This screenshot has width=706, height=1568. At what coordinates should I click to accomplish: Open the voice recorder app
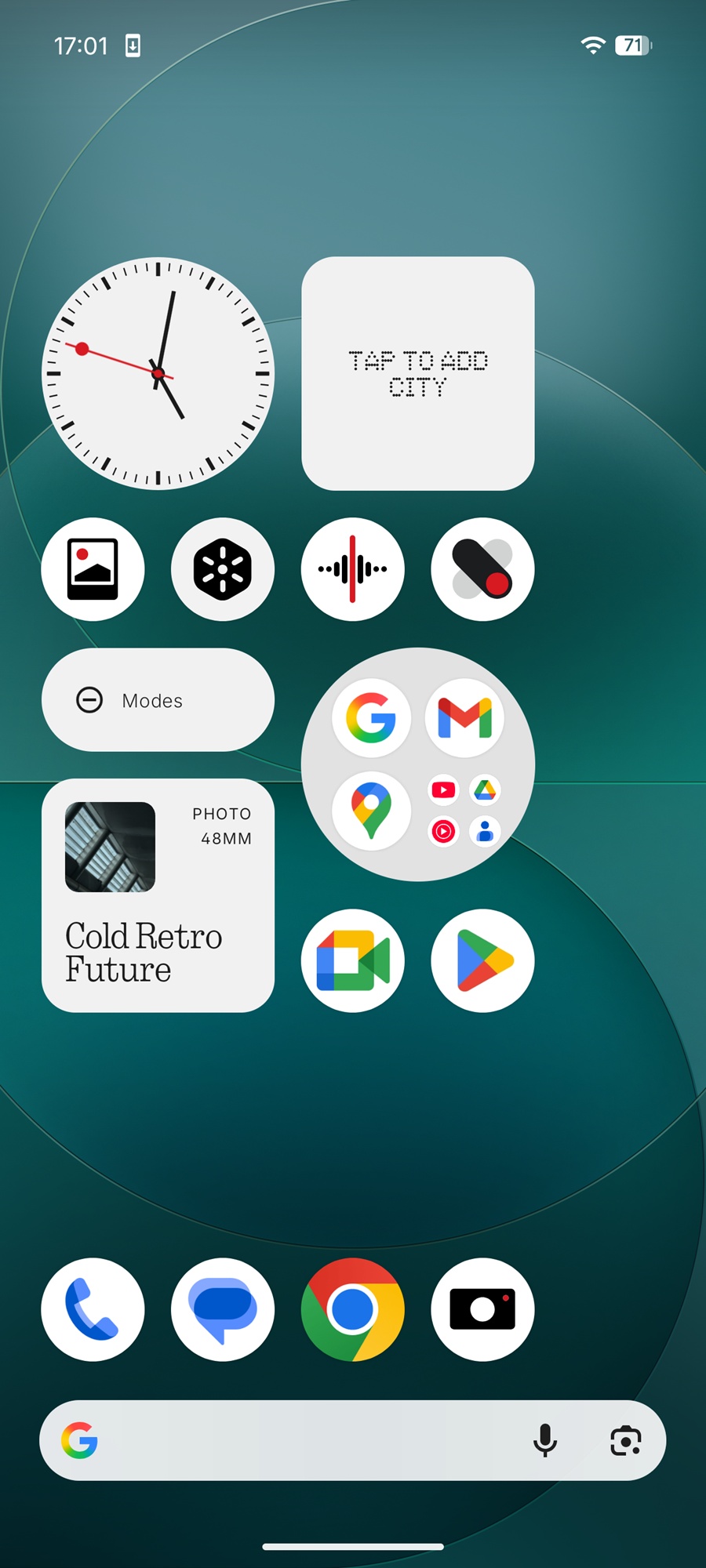pyautogui.click(x=353, y=569)
